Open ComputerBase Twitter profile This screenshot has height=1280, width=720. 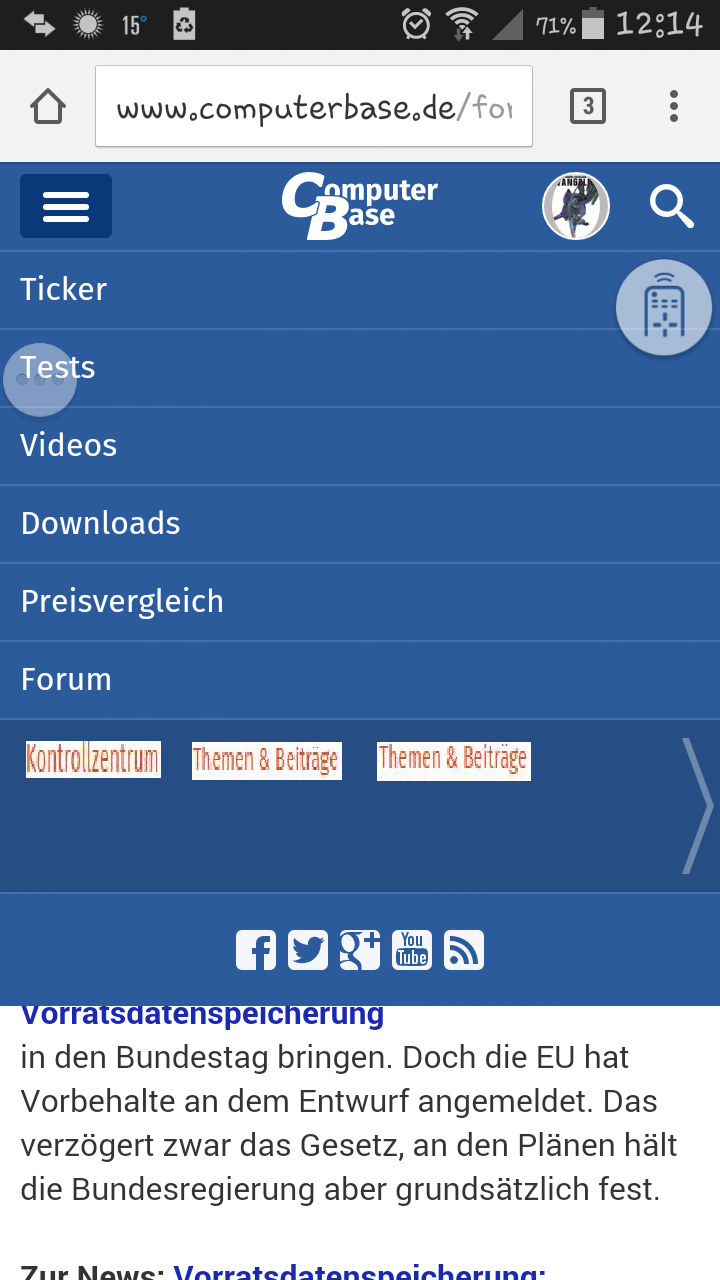pos(308,950)
